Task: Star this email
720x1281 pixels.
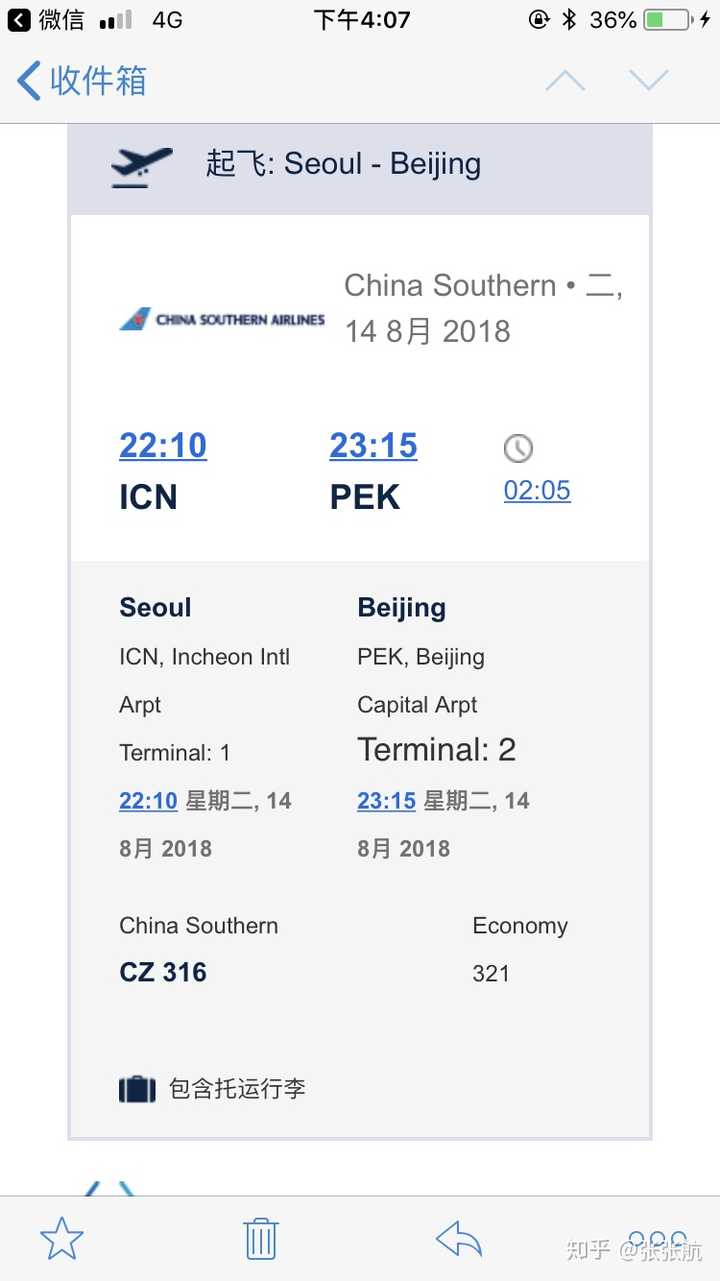Action: [62, 1240]
